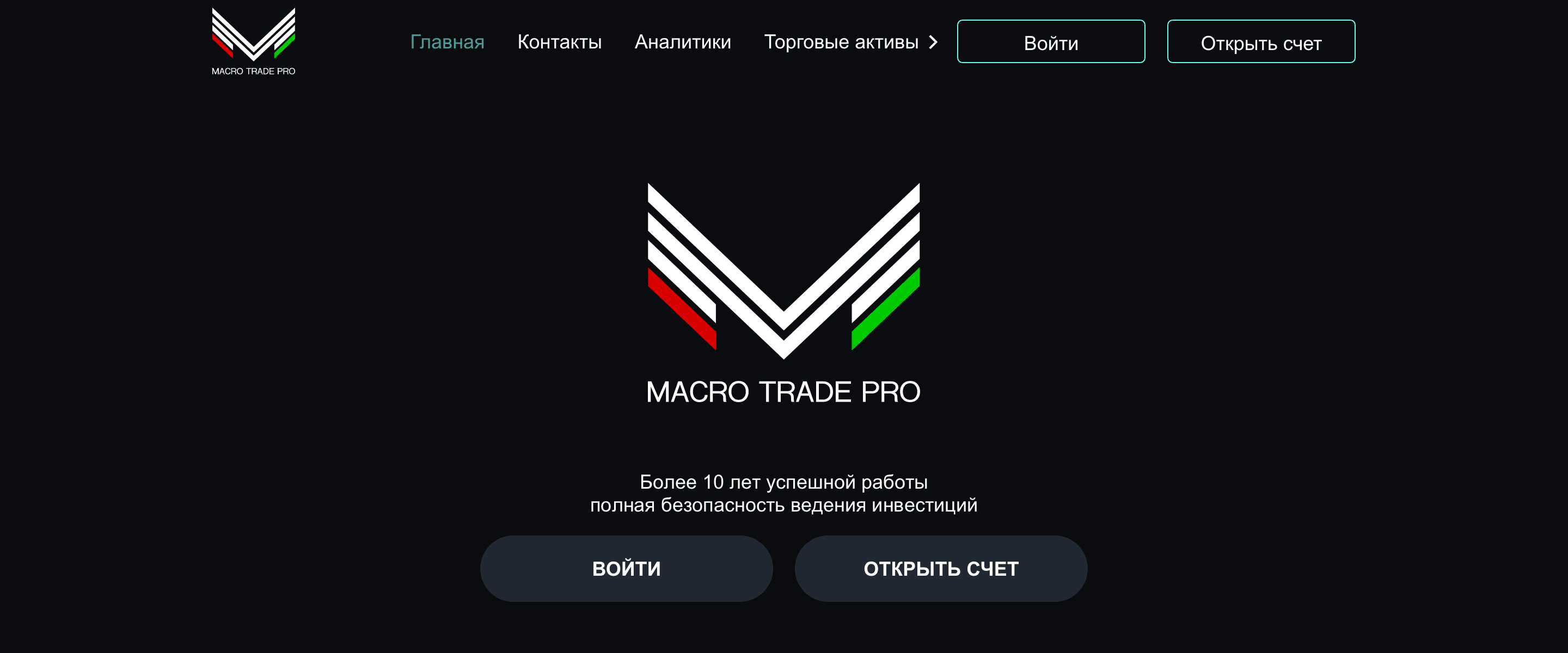Tap the outlined Войти button in header
Image resolution: width=1568 pixels, height=653 pixels.
1050,42
